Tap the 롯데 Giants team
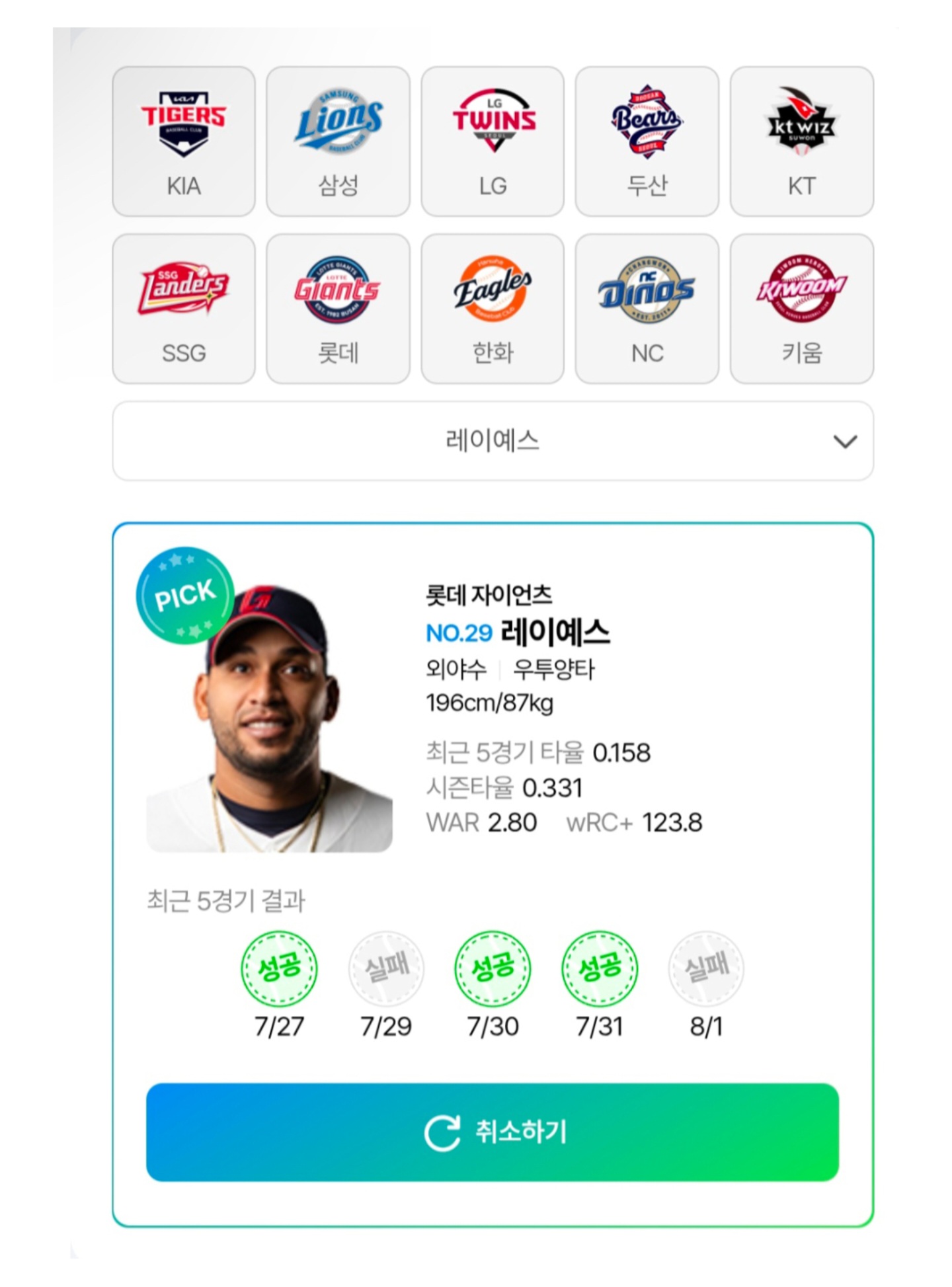 tap(338, 308)
